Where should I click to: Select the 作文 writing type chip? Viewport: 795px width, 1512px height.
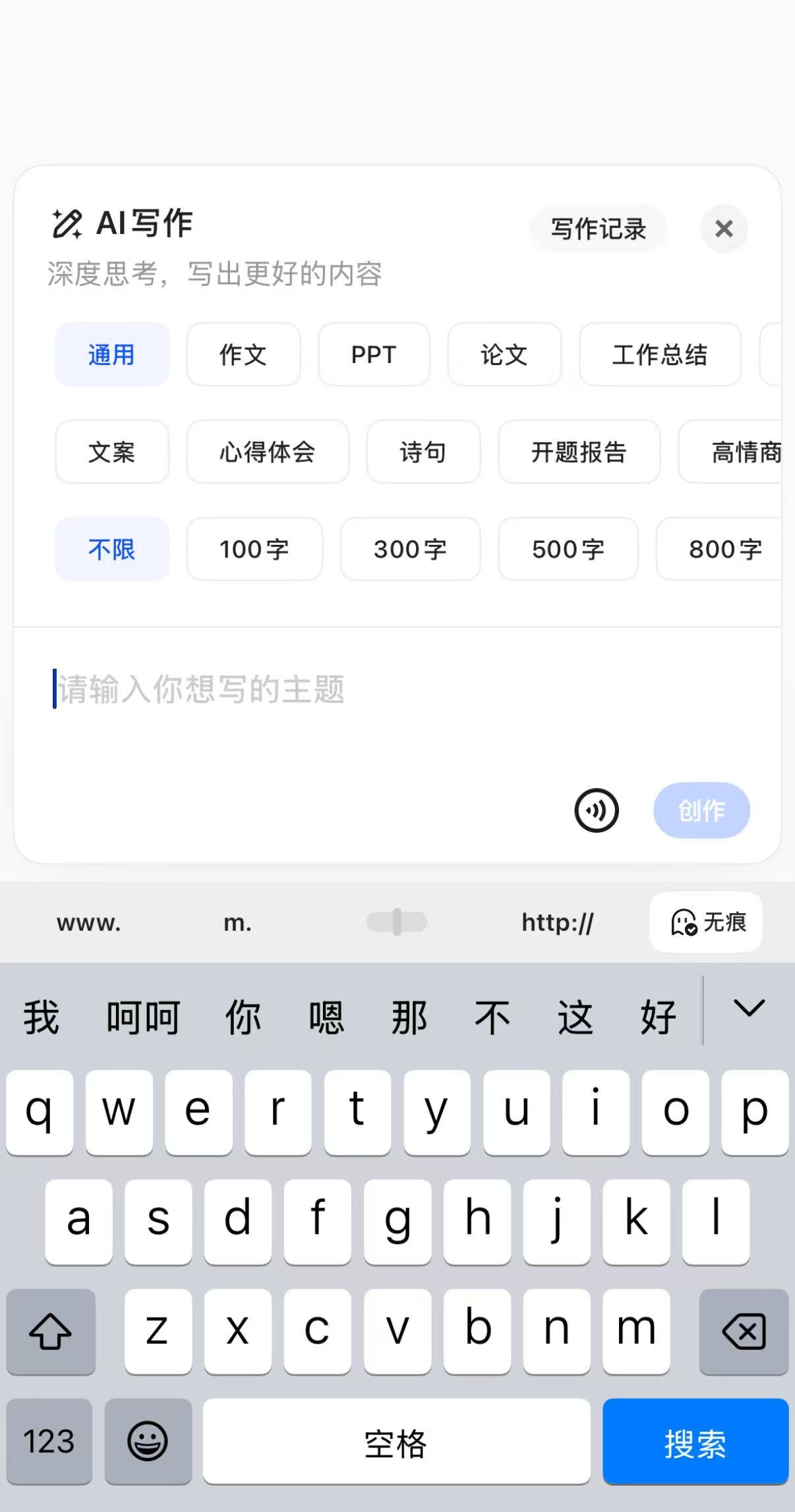coord(243,354)
